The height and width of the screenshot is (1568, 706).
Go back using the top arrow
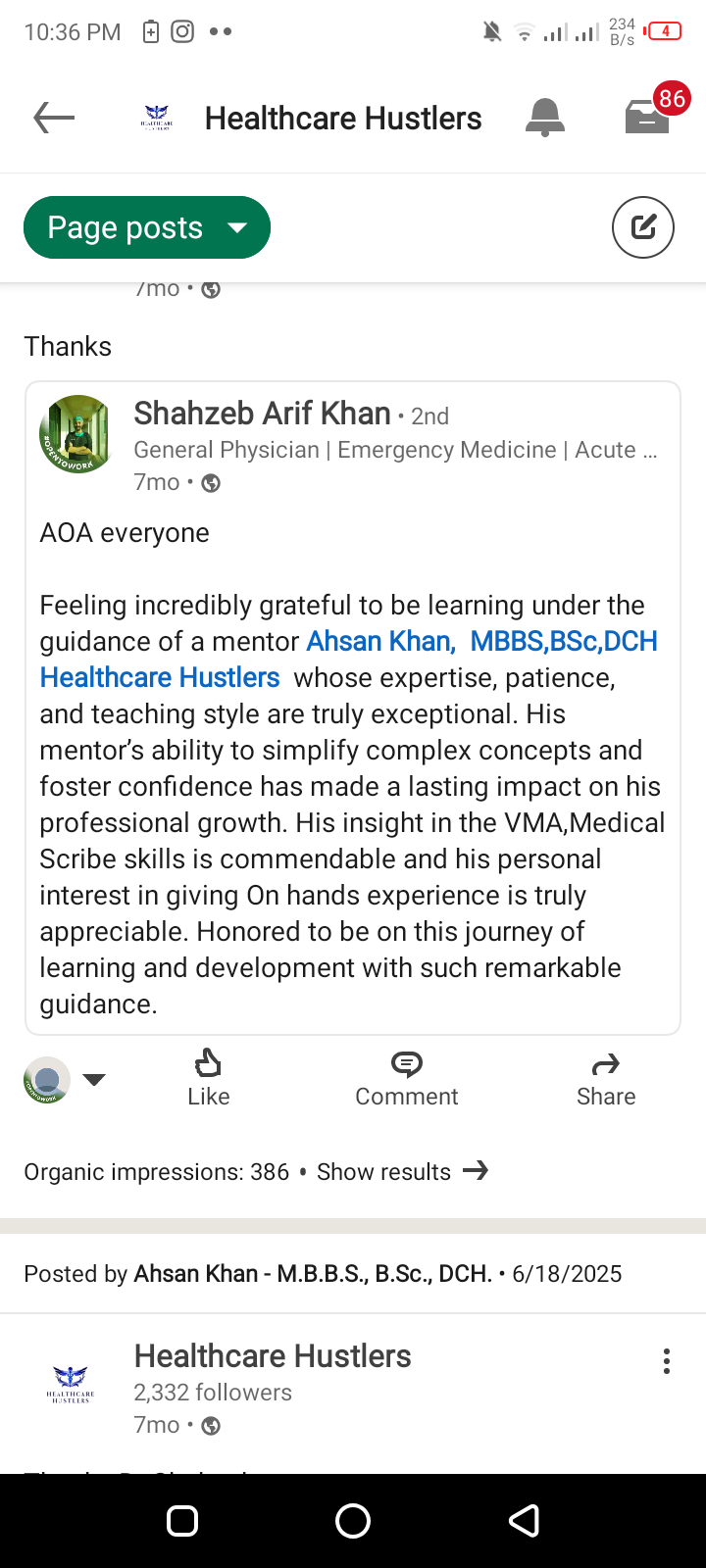54,119
